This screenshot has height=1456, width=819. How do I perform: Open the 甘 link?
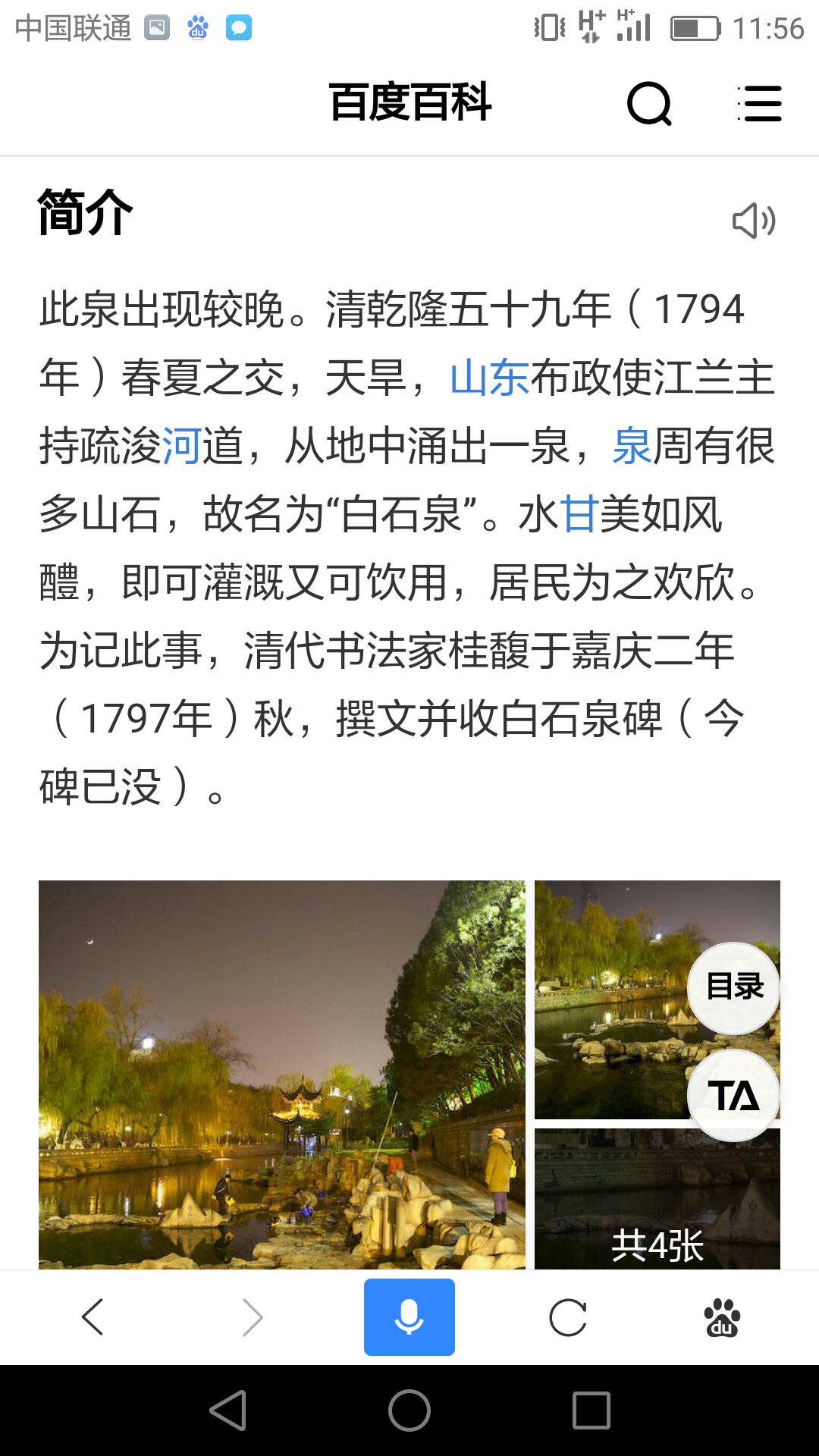(x=579, y=514)
